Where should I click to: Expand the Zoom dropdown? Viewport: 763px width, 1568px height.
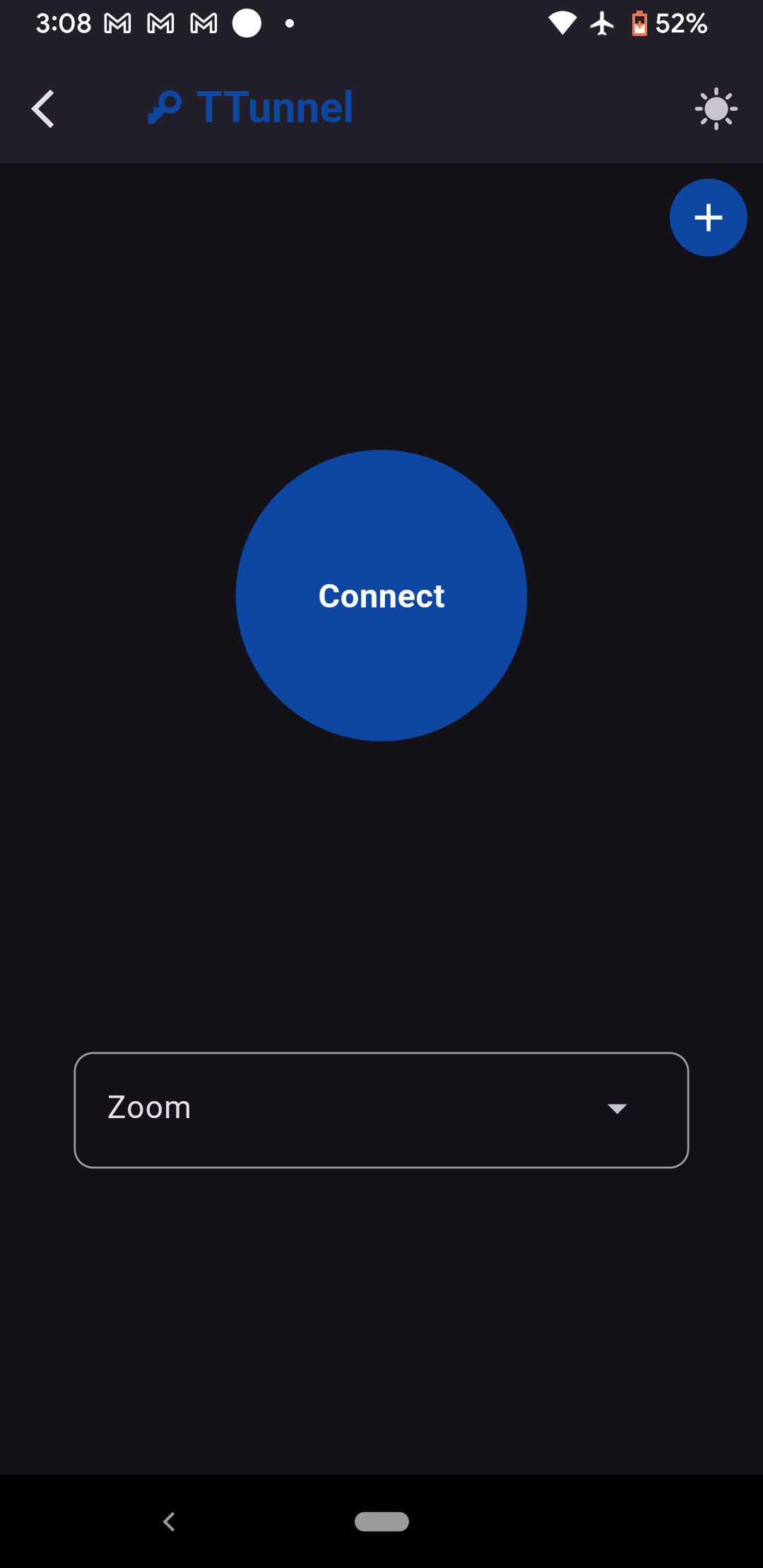tap(381, 1110)
